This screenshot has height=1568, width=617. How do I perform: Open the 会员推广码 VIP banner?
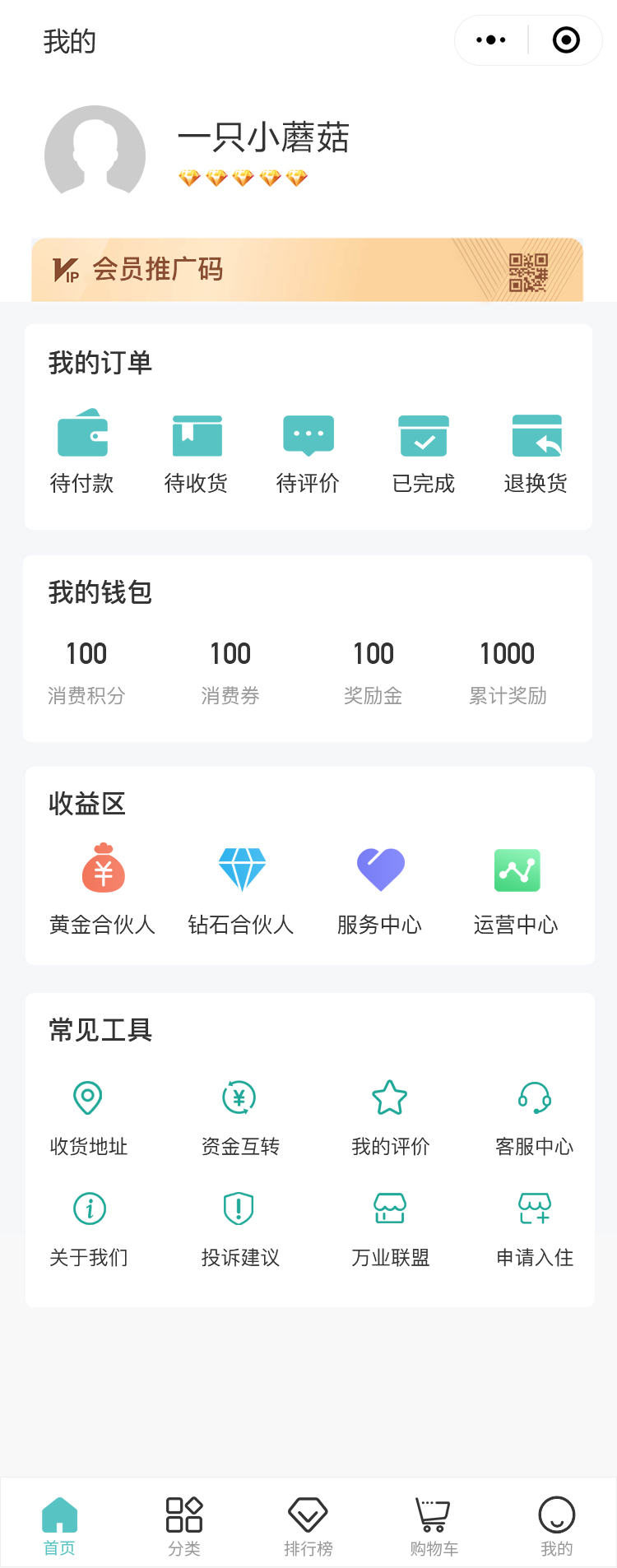point(307,270)
